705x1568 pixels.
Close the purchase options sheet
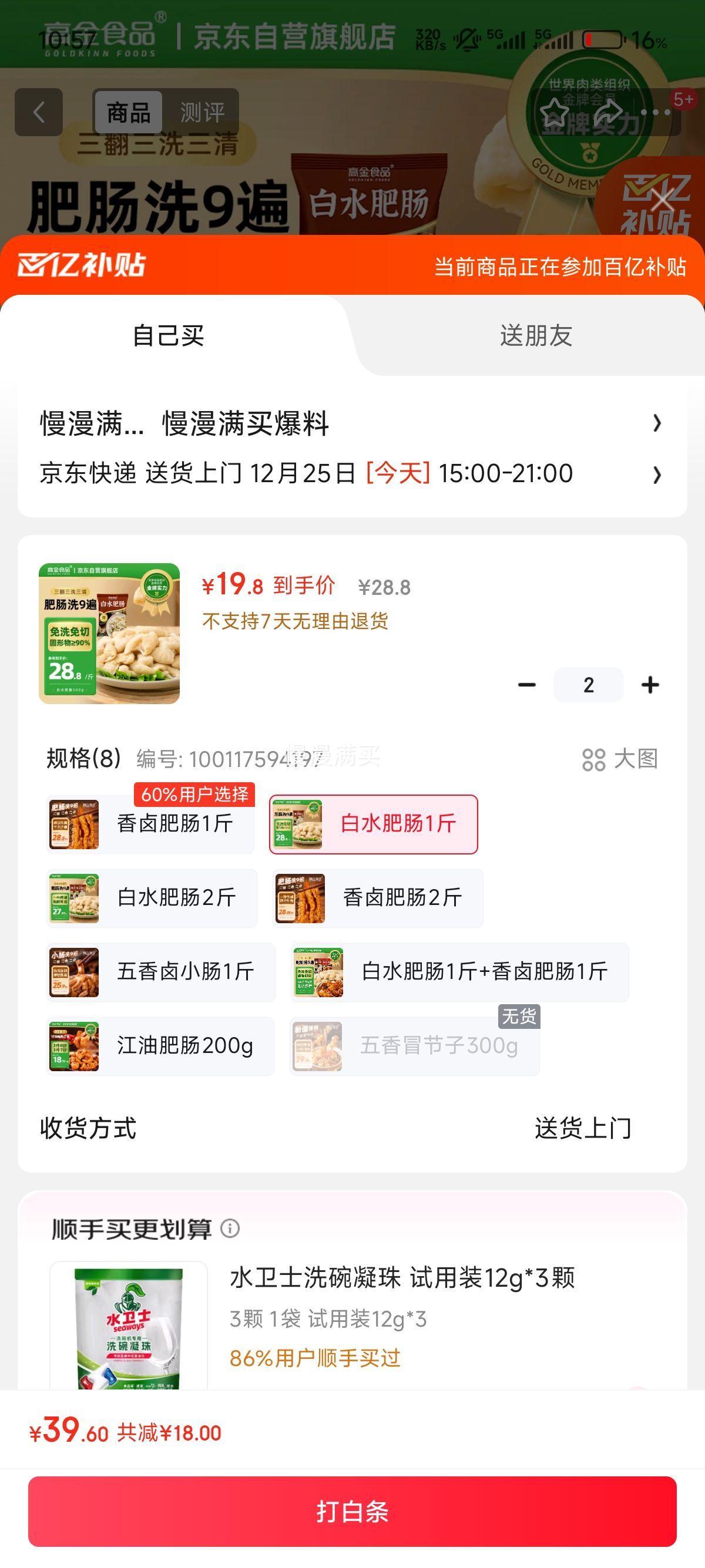(x=662, y=199)
